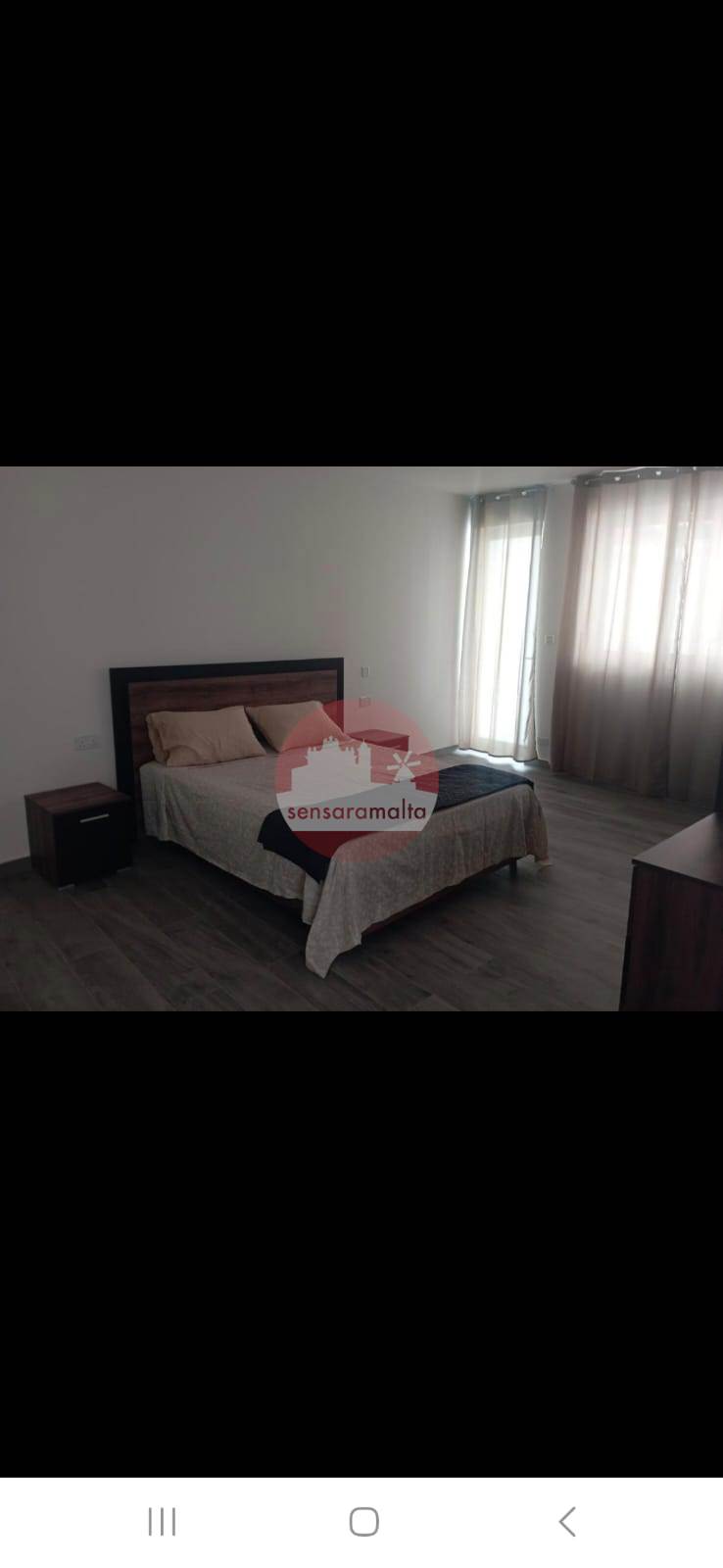Viewport: 723px width, 1568px height.
Task: Tap the bedroom photo to show controls
Action: click(x=361, y=738)
